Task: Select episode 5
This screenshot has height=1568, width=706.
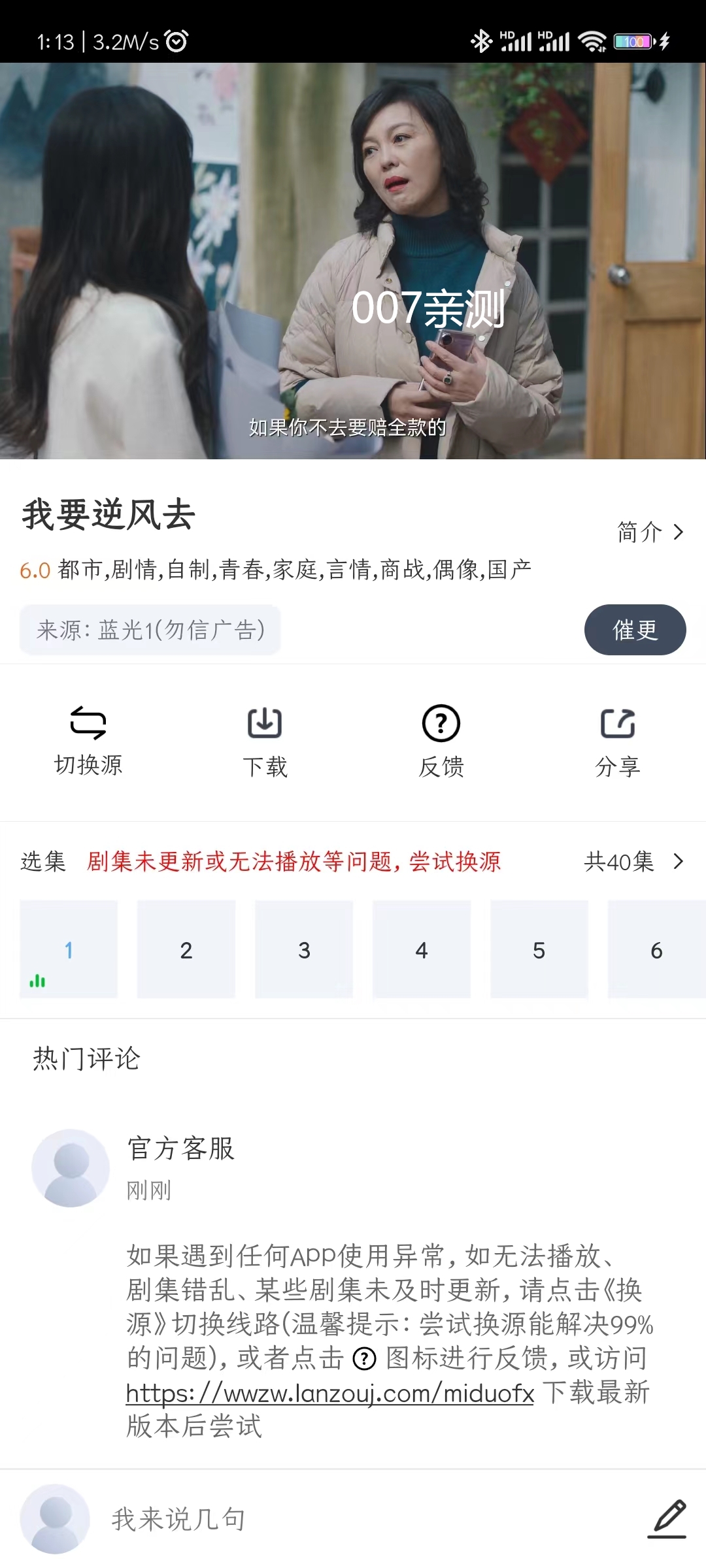Action: point(539,949)
